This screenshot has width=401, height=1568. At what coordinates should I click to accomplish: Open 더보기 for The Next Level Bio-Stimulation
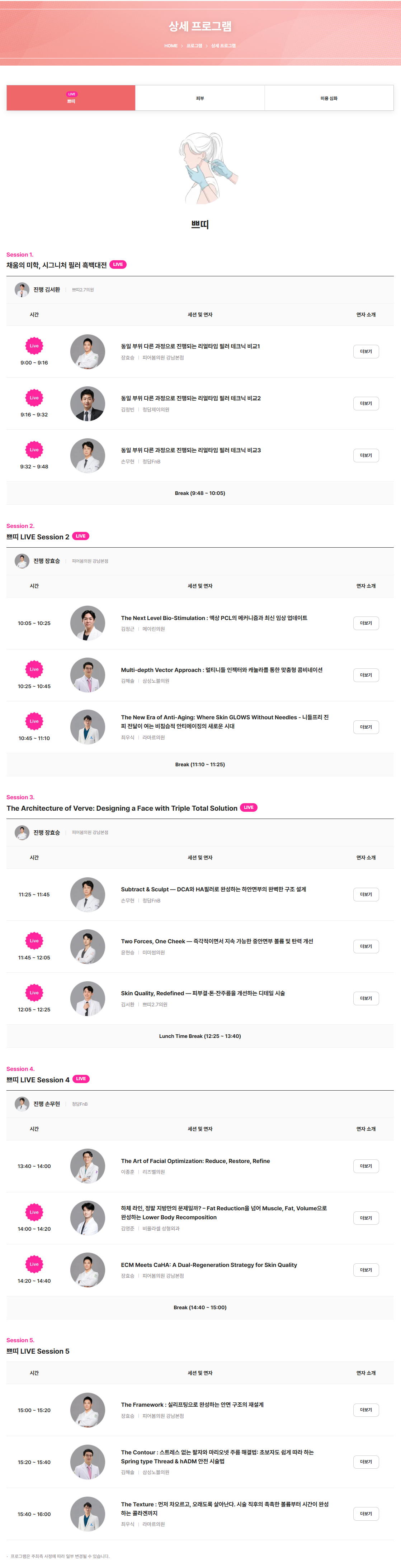pos(365,623)
